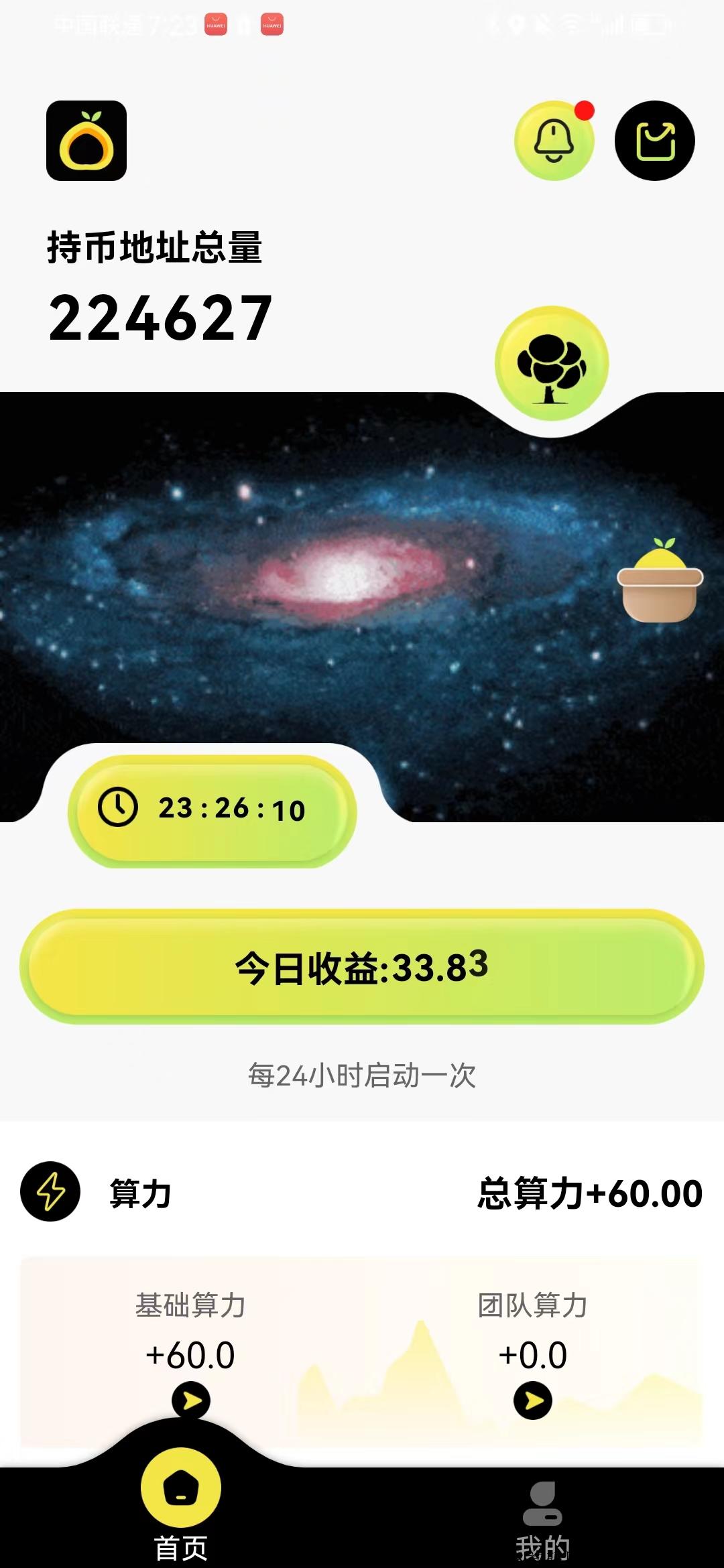
Task: Open the tree icon button
Action: (551, 364)
